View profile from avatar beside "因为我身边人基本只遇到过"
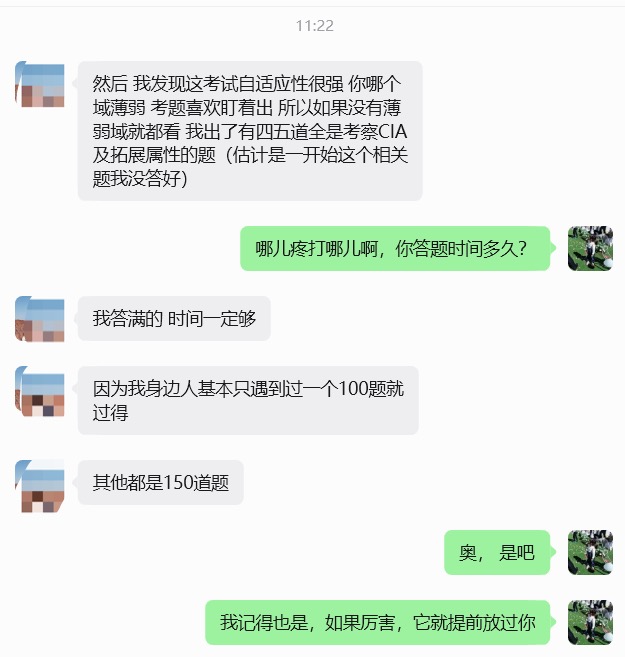 point(40,390)
